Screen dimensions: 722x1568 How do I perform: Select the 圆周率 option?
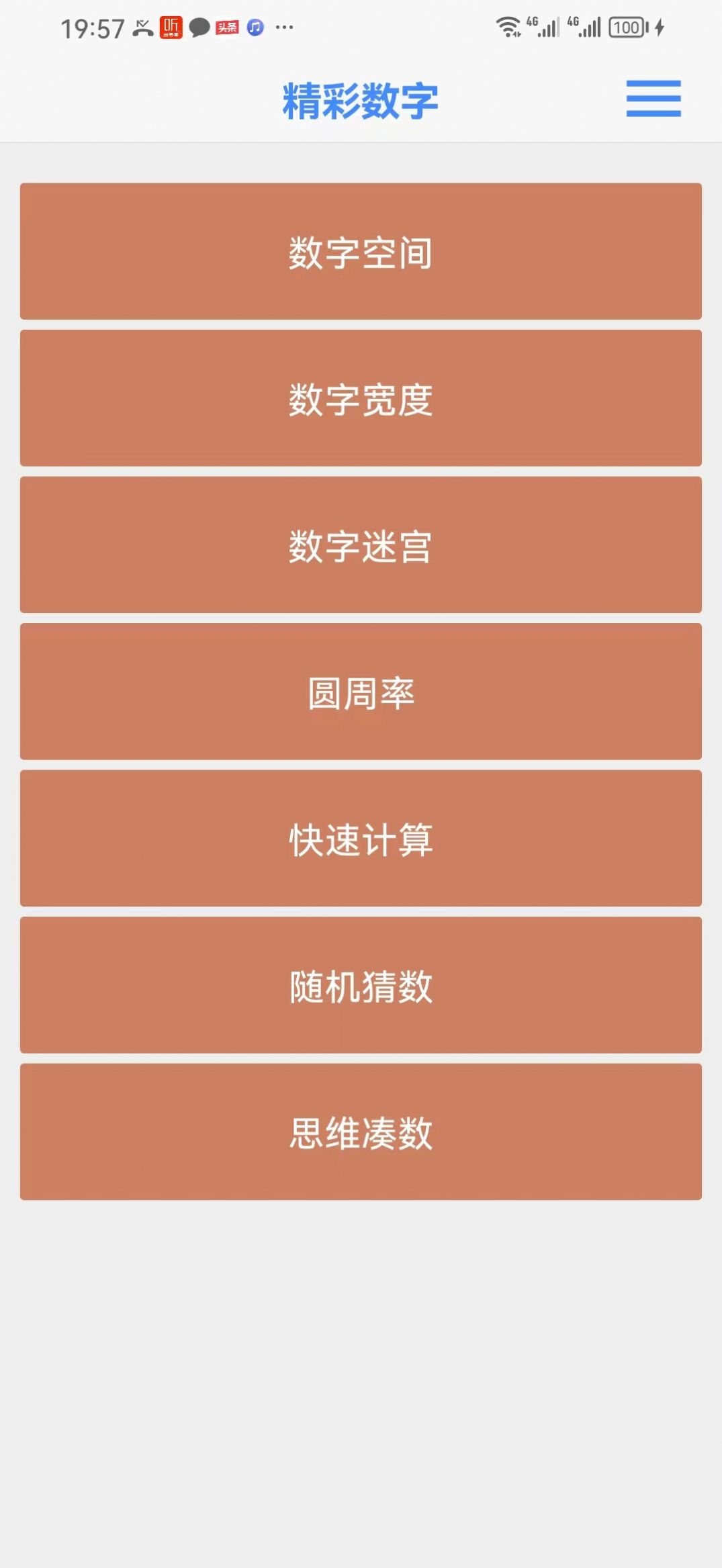[x=361, y=692]
